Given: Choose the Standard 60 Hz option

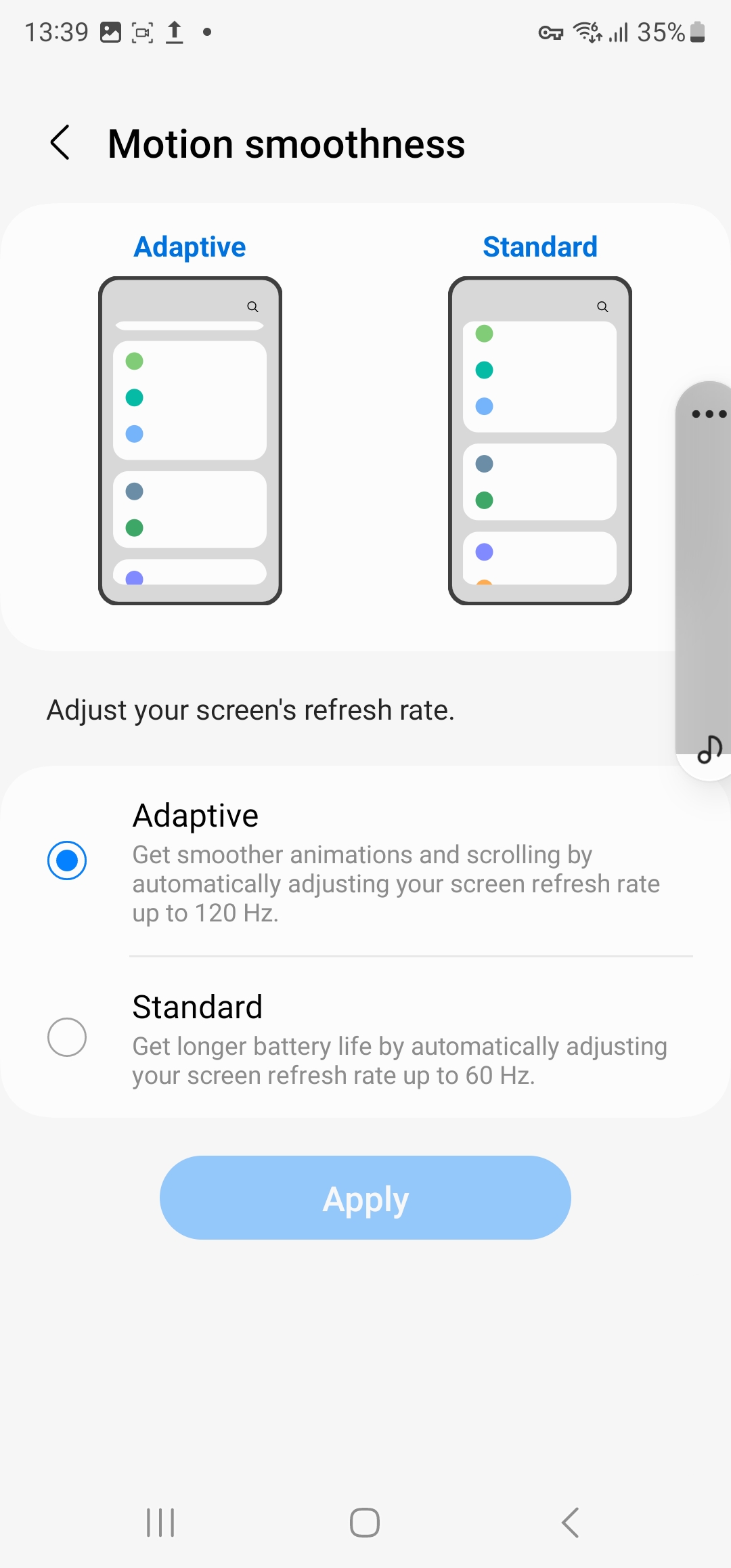Looking at the screenshot, I should [67, 1037].
